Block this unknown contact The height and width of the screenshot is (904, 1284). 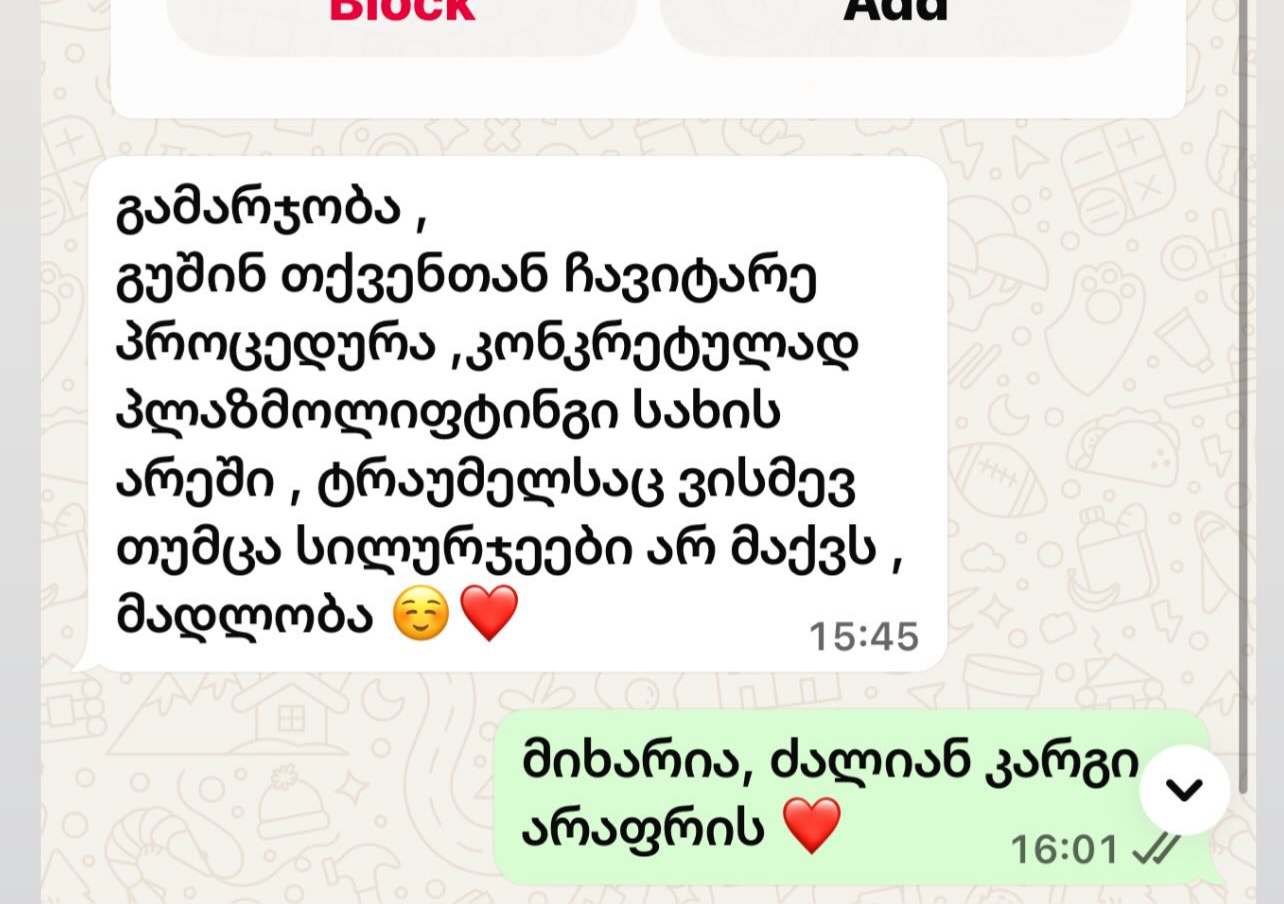coord(401,12)
